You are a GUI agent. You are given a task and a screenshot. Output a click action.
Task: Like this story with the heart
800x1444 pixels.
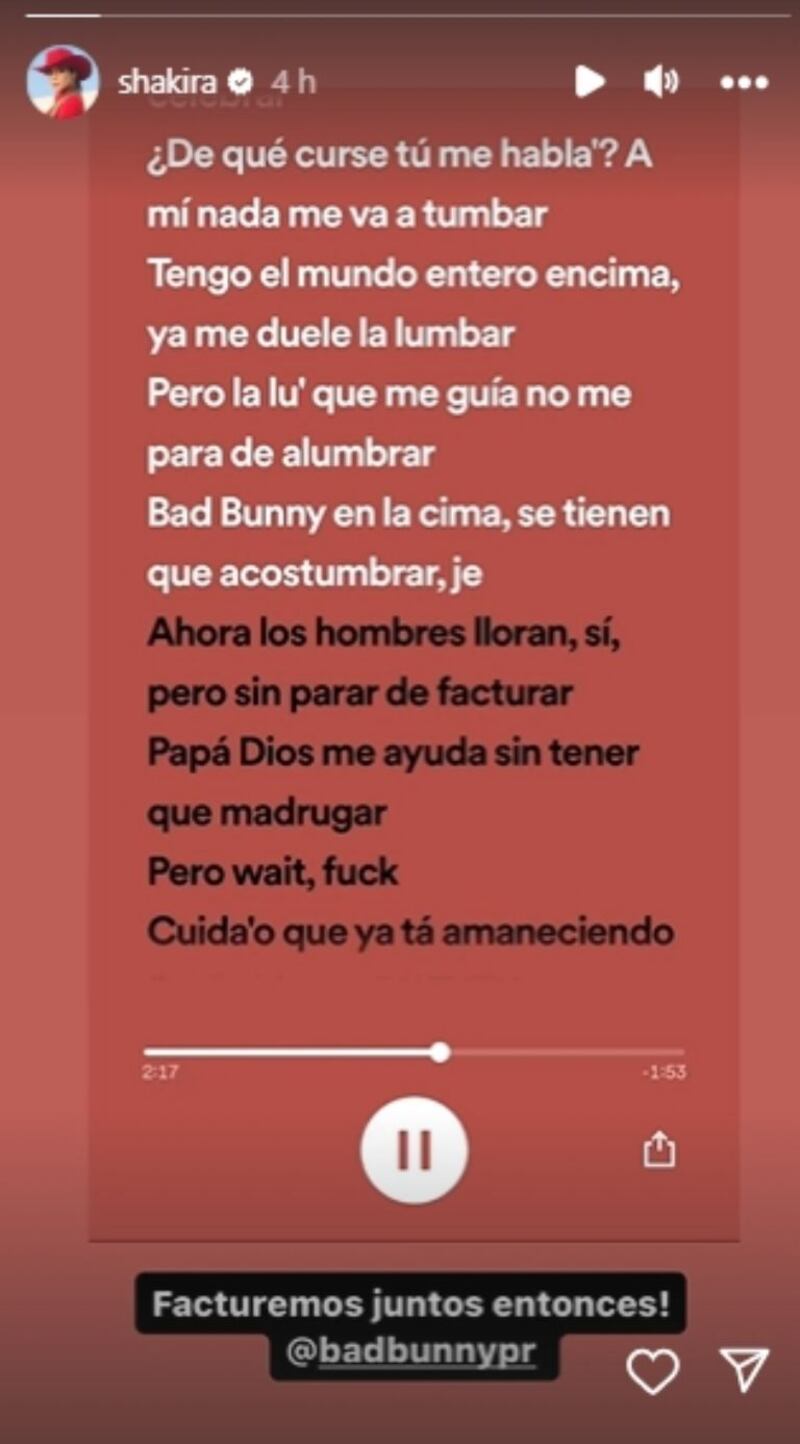click(653, 1371)
